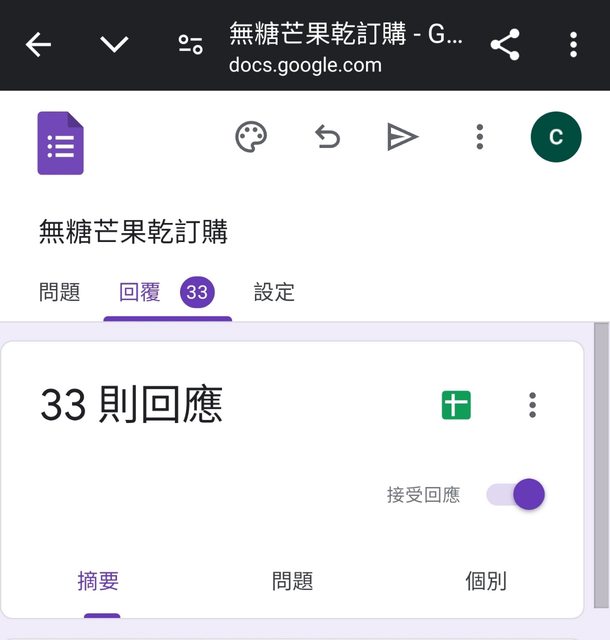Open site settings icon beside the URL

tap(190, 45)
